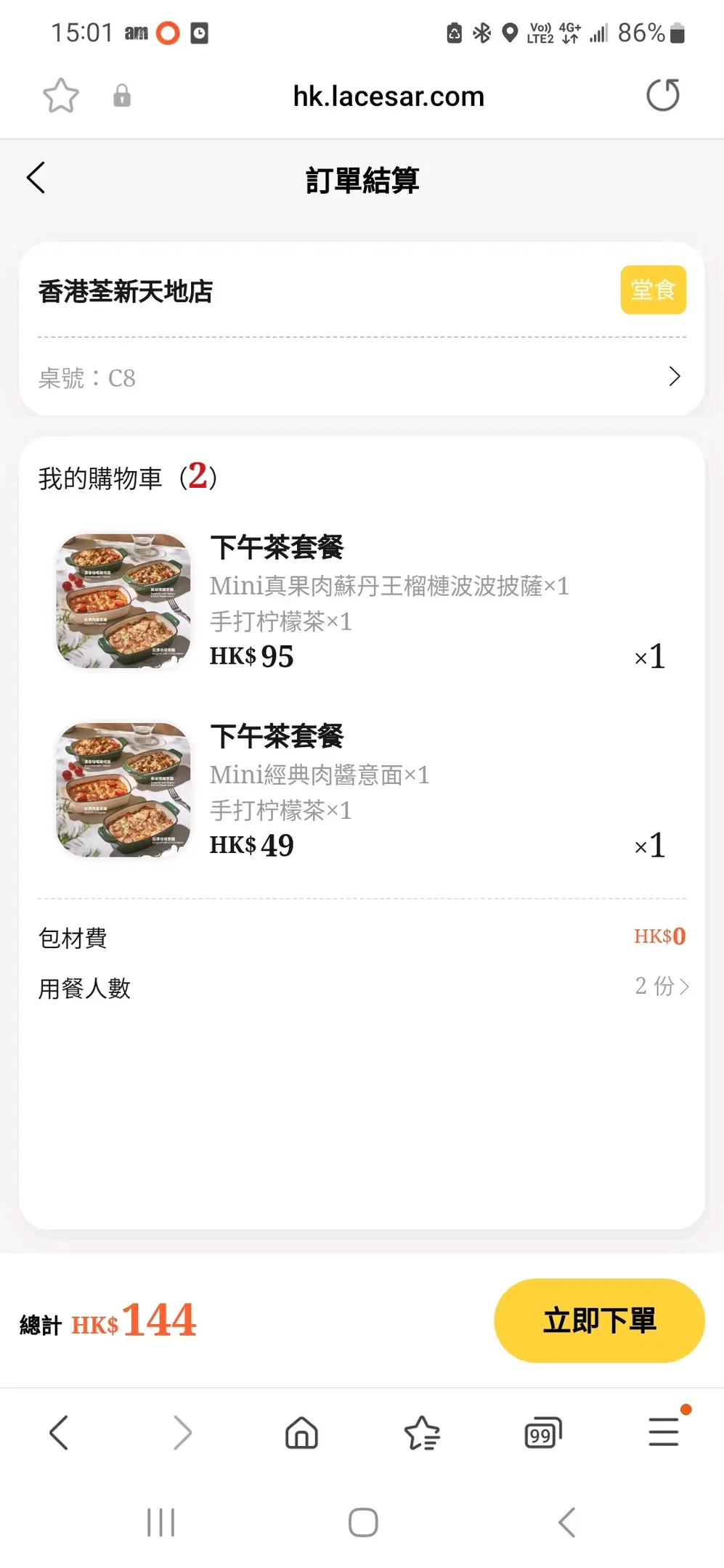Reload the page
Image resolution: width=724 pixels, height=1568 pixels.
coord(662,96)
